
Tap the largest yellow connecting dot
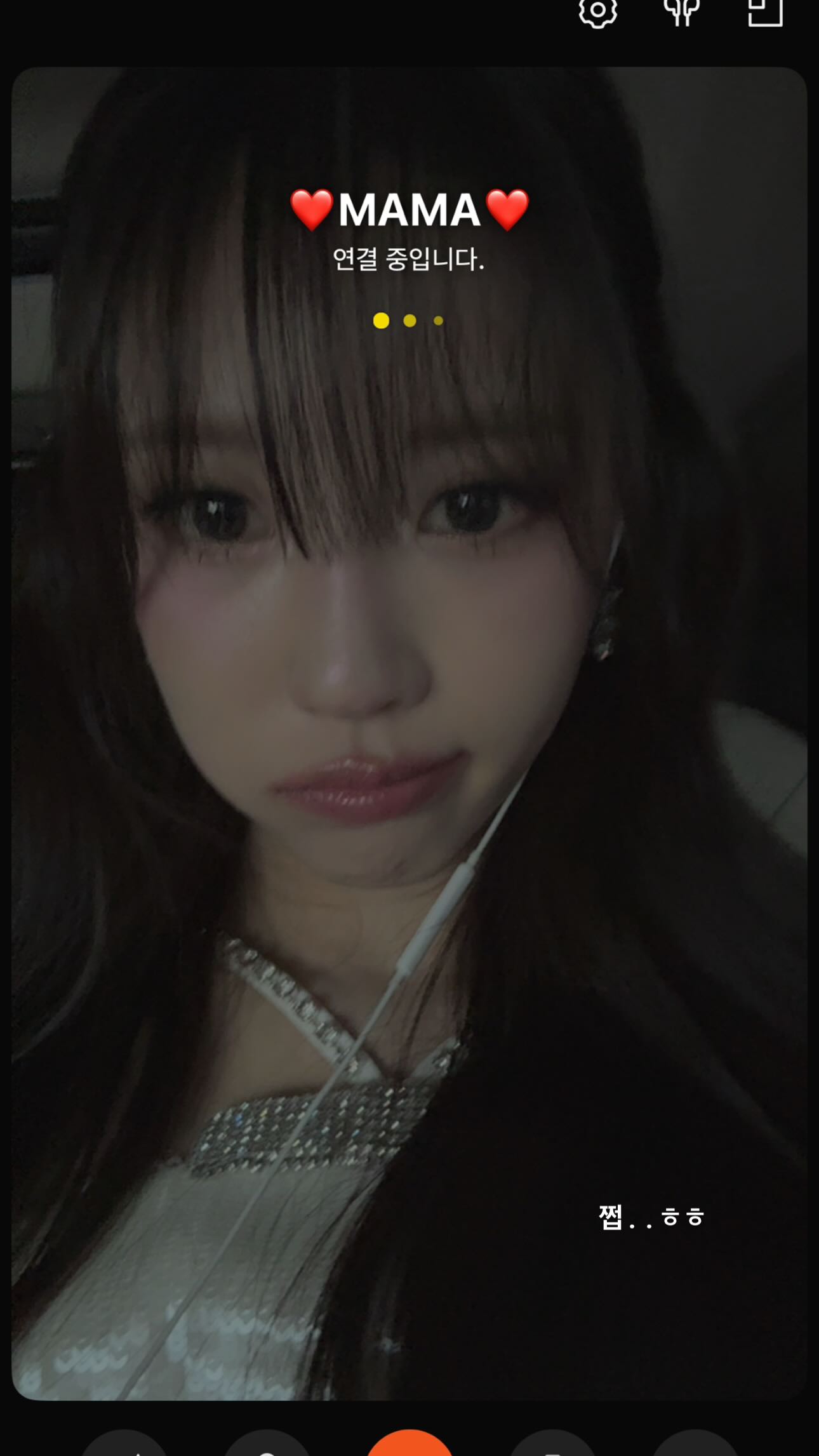[x=381, y=321]
